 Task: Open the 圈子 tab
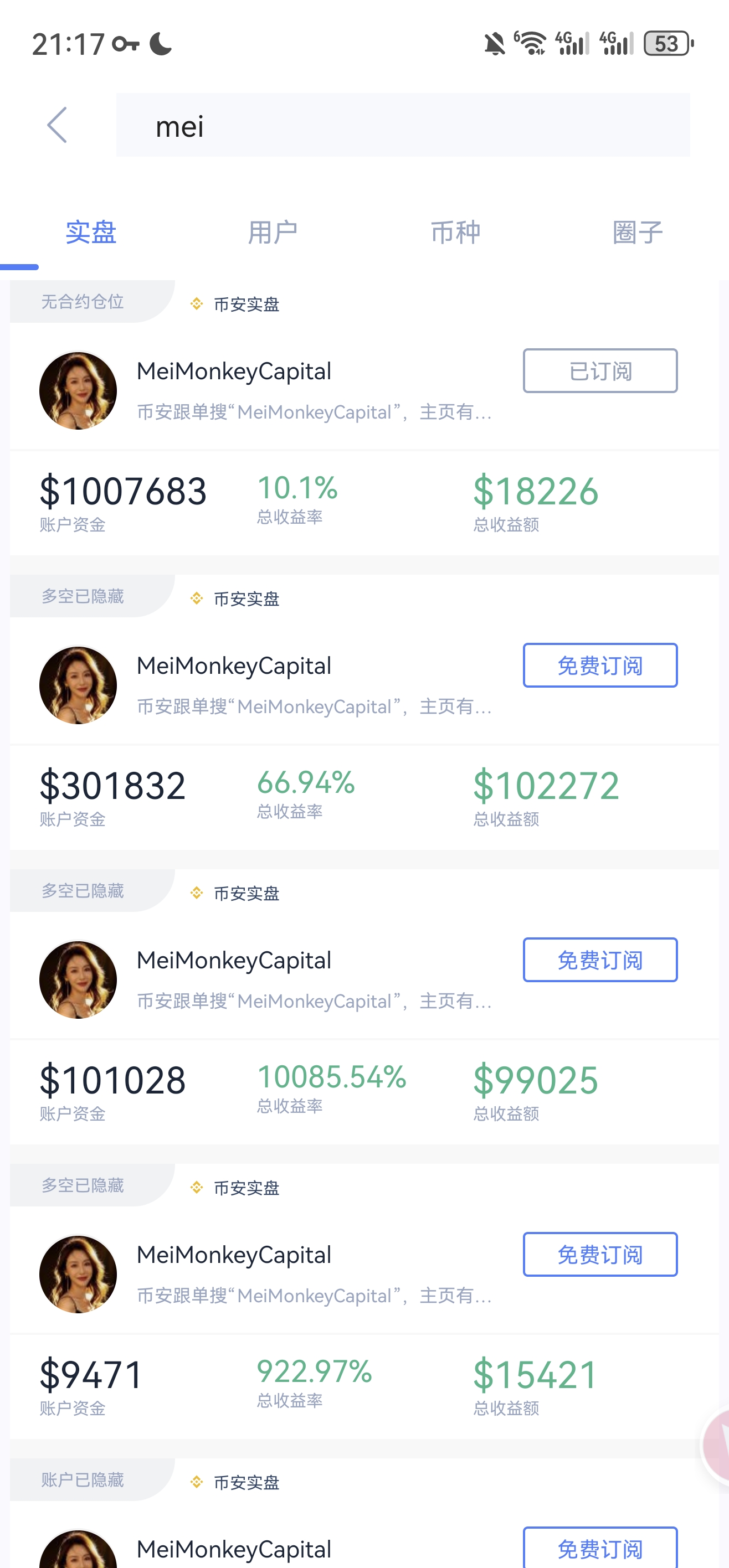pos(638,232)
